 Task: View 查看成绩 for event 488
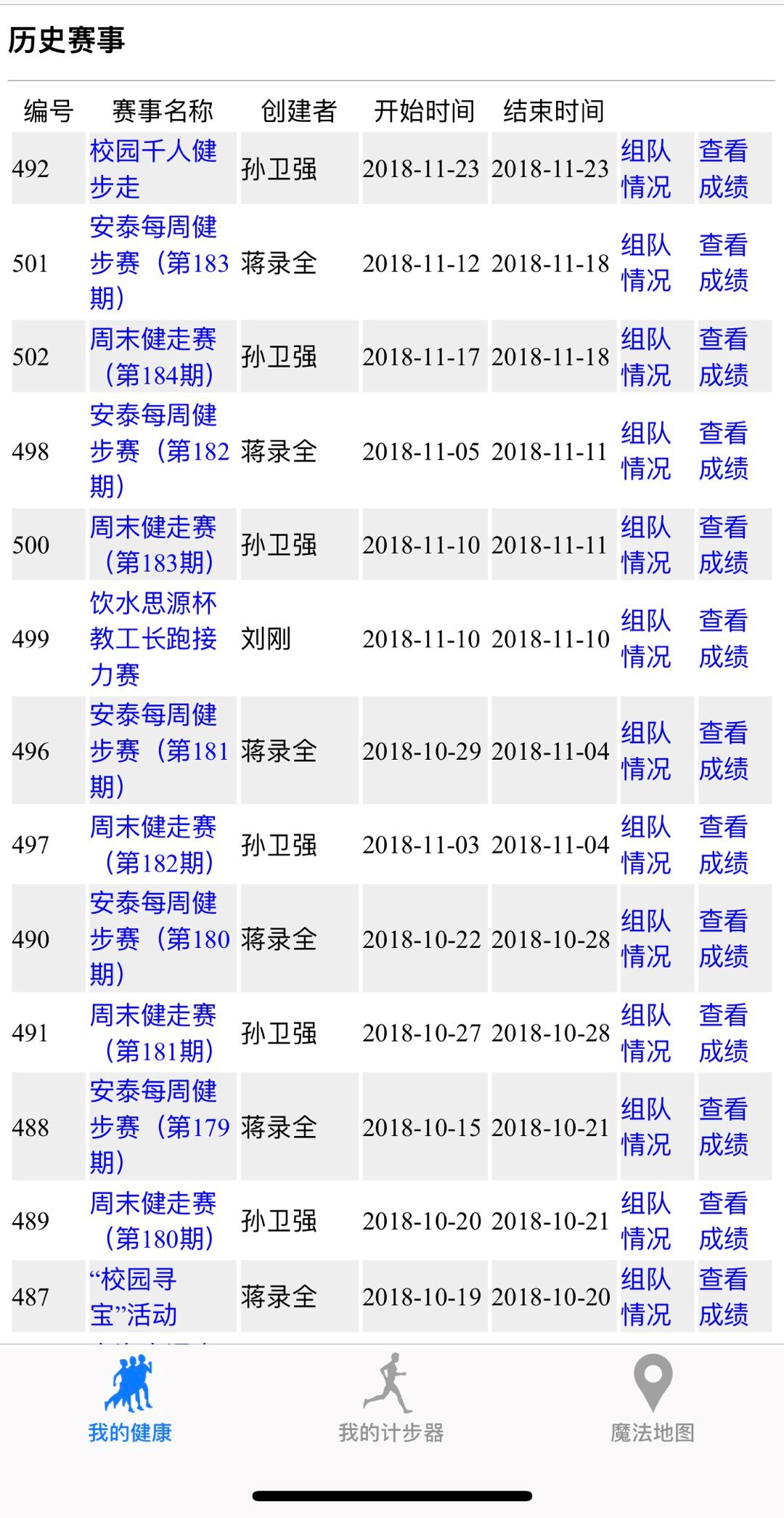[x=723, y=1127]
